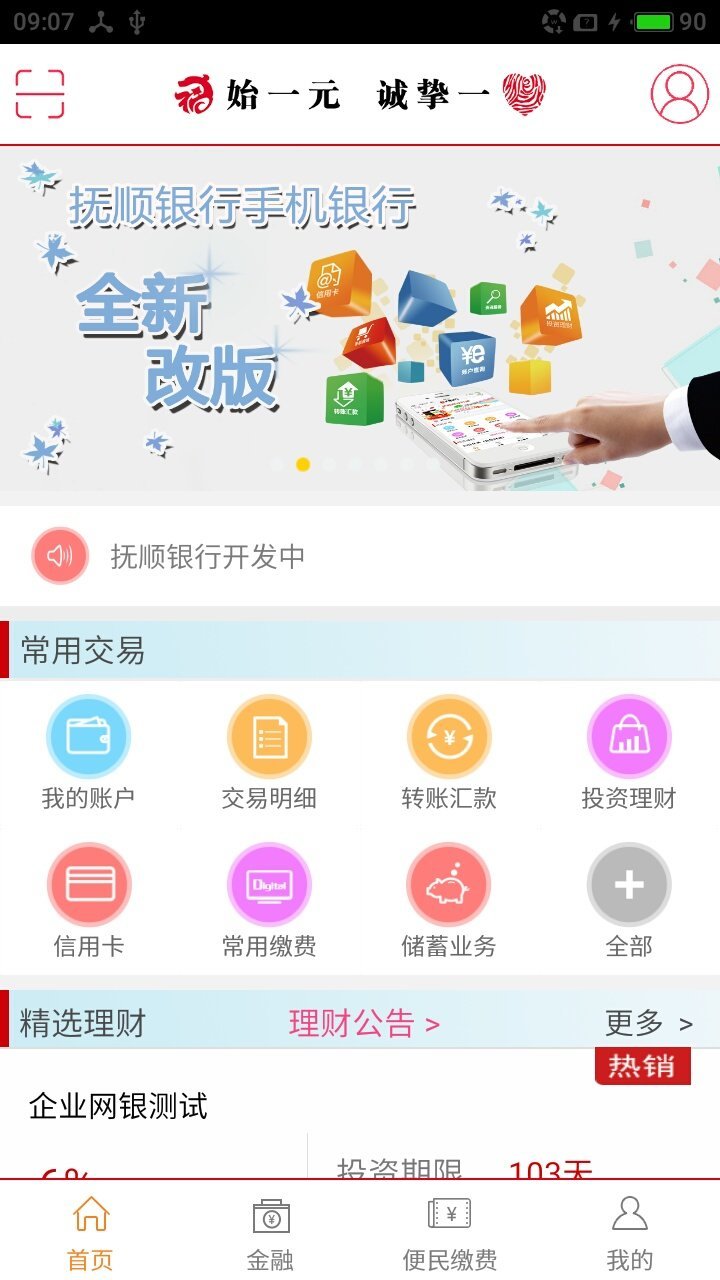Open the QR scan icon
720x1280 pixels.
[x=40, y=94]
